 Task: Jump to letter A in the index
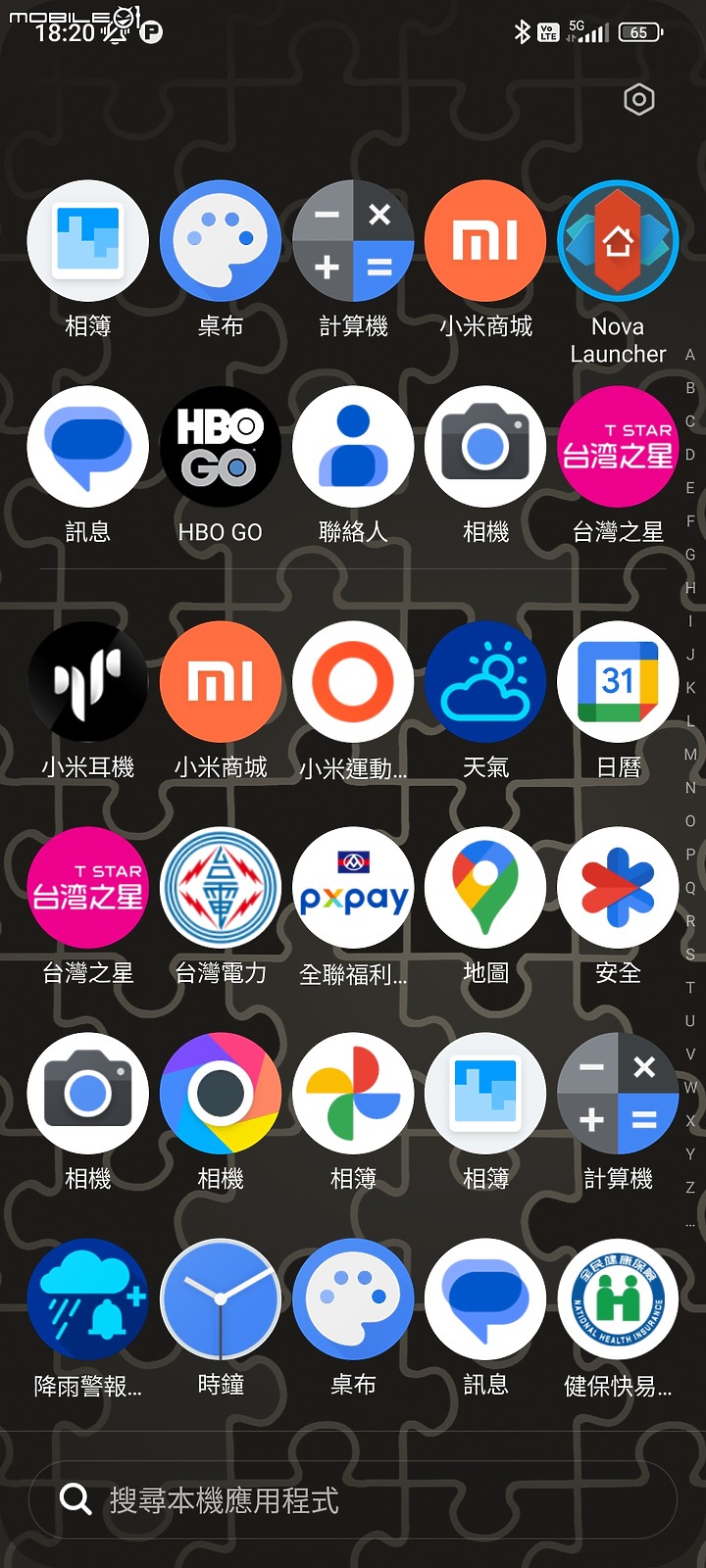click(x=690, y=355)
